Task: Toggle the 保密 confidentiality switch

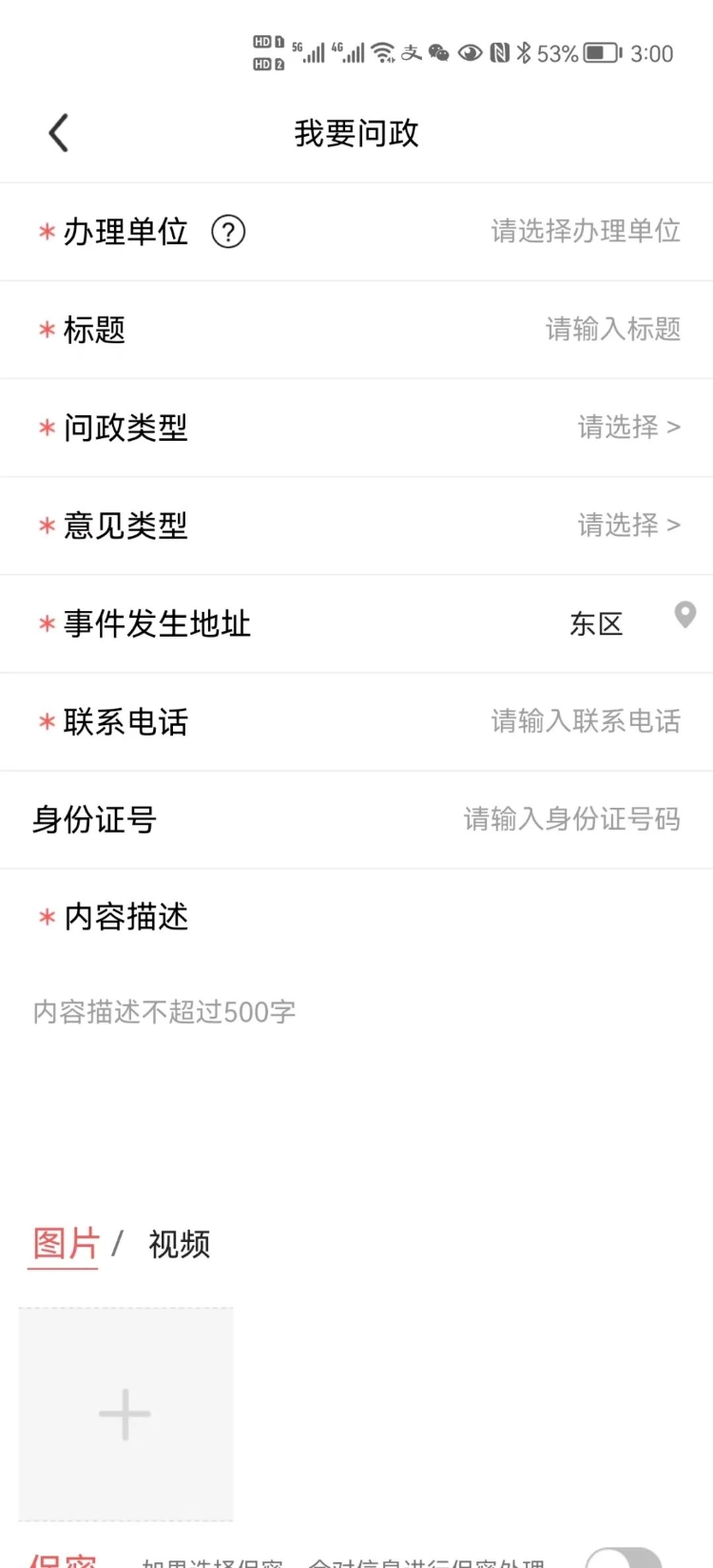Action: coord(624,1558)
